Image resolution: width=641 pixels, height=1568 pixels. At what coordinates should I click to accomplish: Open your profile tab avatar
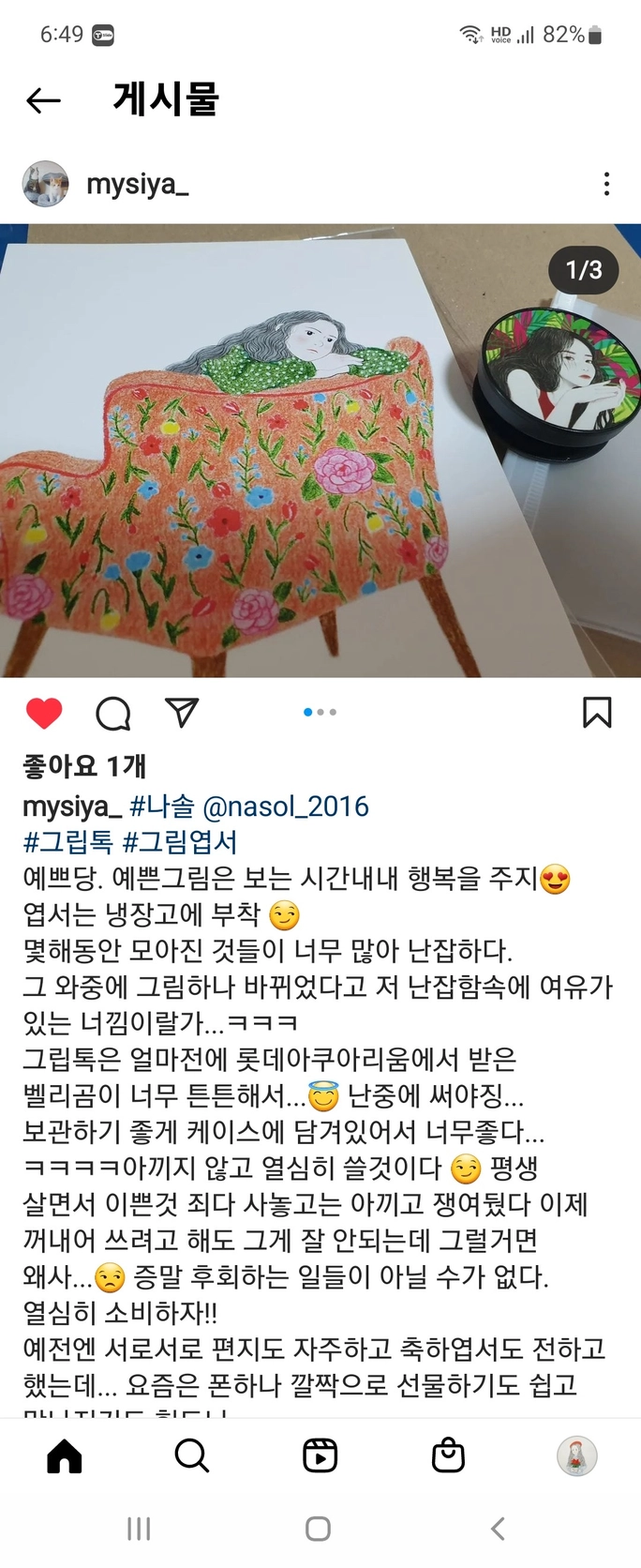pos(576,1455)
